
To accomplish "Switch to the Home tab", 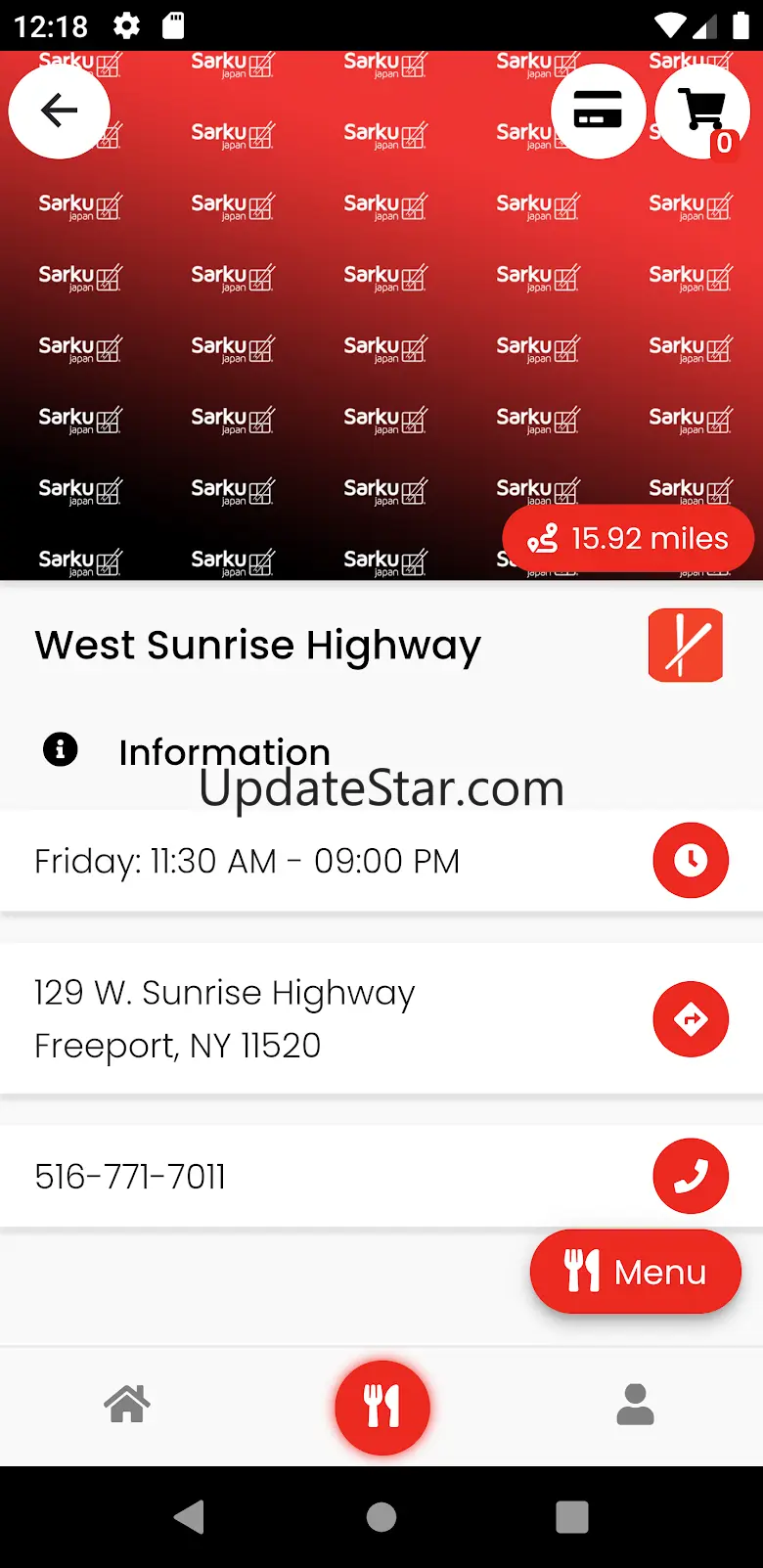I will (127, 1405).
